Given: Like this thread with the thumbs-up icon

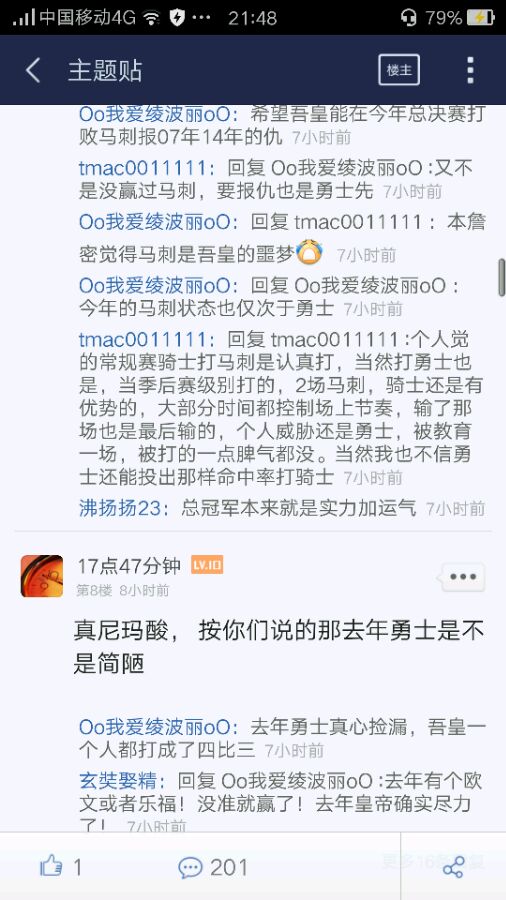Looking at the screenshot, I should [x=51, y=866].
